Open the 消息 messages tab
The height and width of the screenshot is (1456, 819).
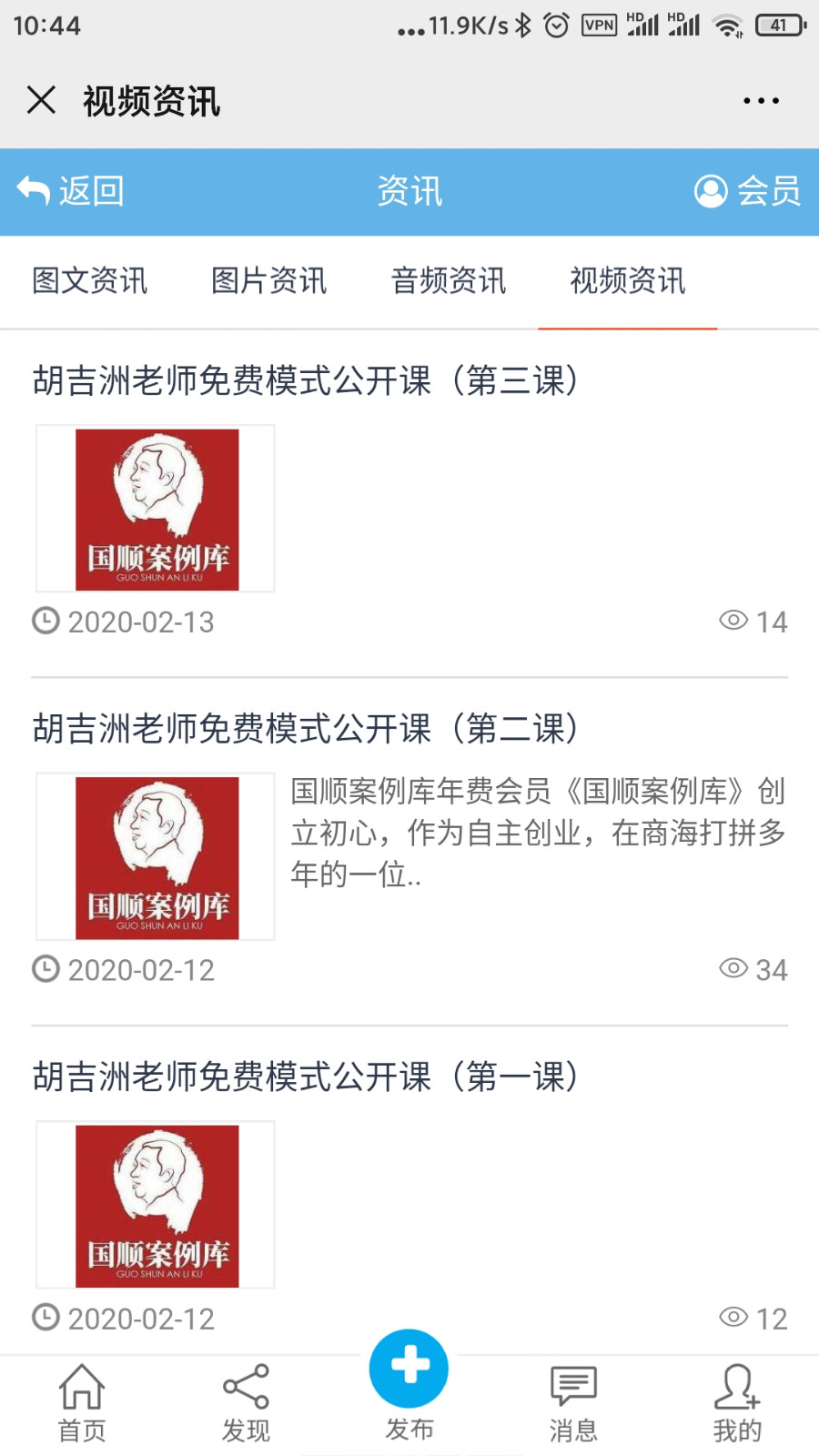point(573,1404)
